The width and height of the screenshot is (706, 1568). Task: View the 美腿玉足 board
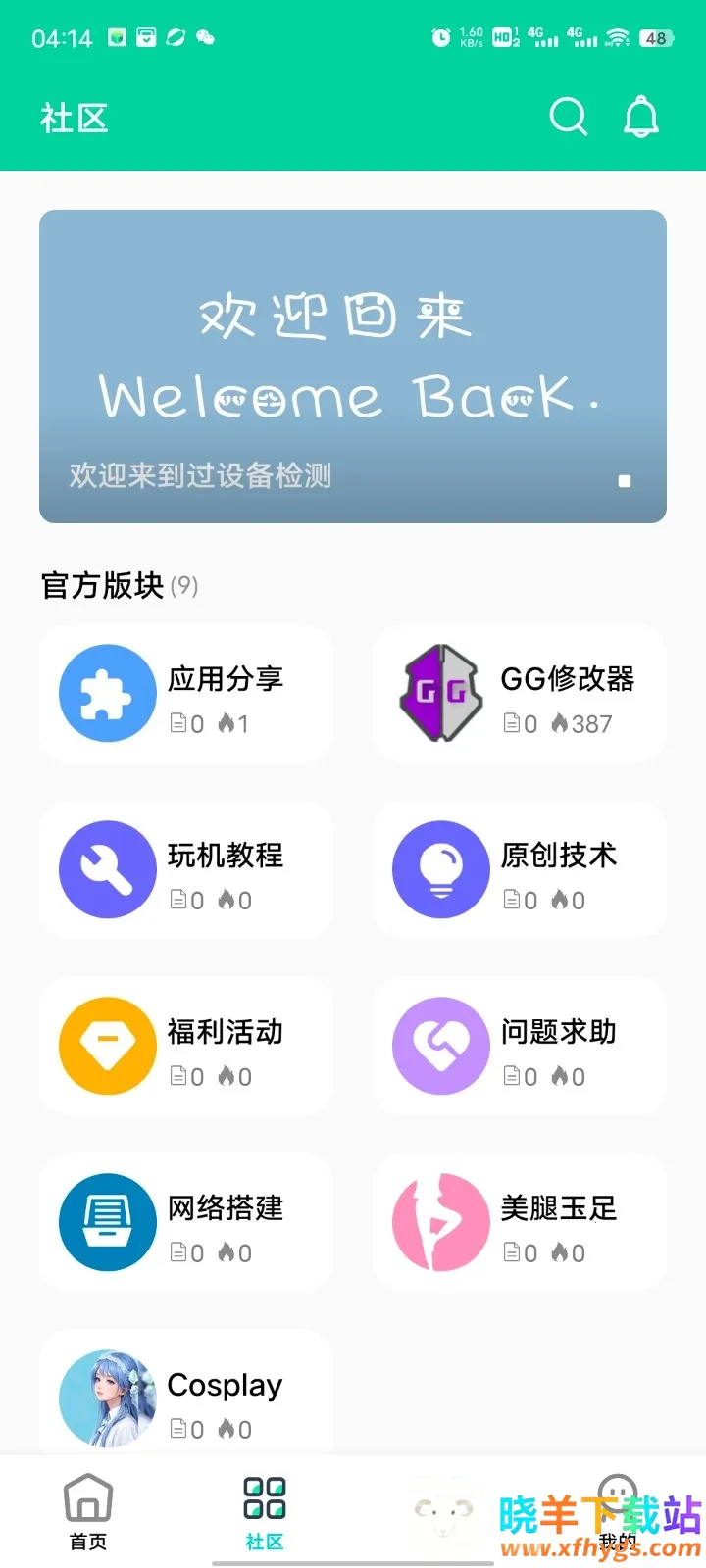pos(520,1223)
